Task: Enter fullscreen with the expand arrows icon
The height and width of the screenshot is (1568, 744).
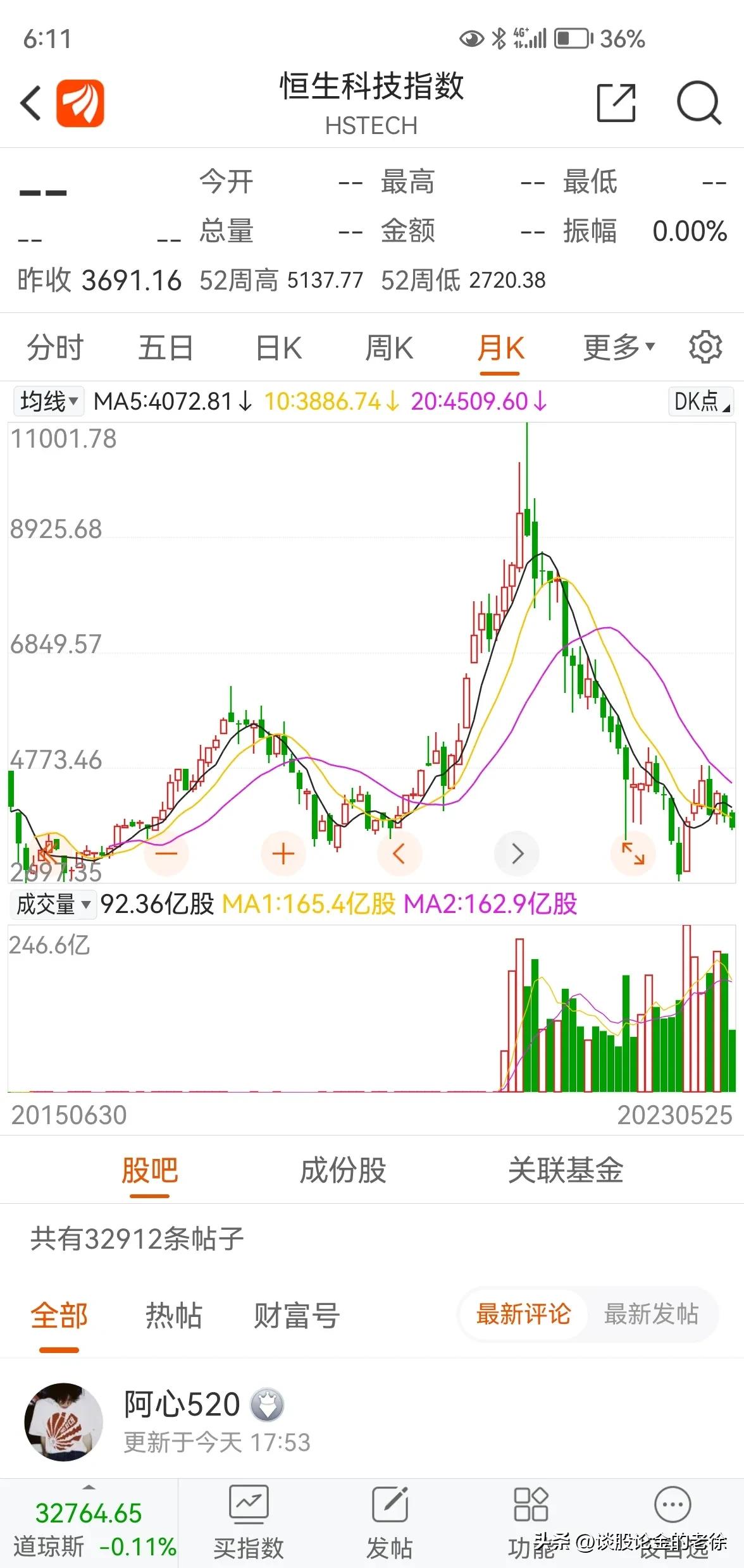Action: point(633,853)
